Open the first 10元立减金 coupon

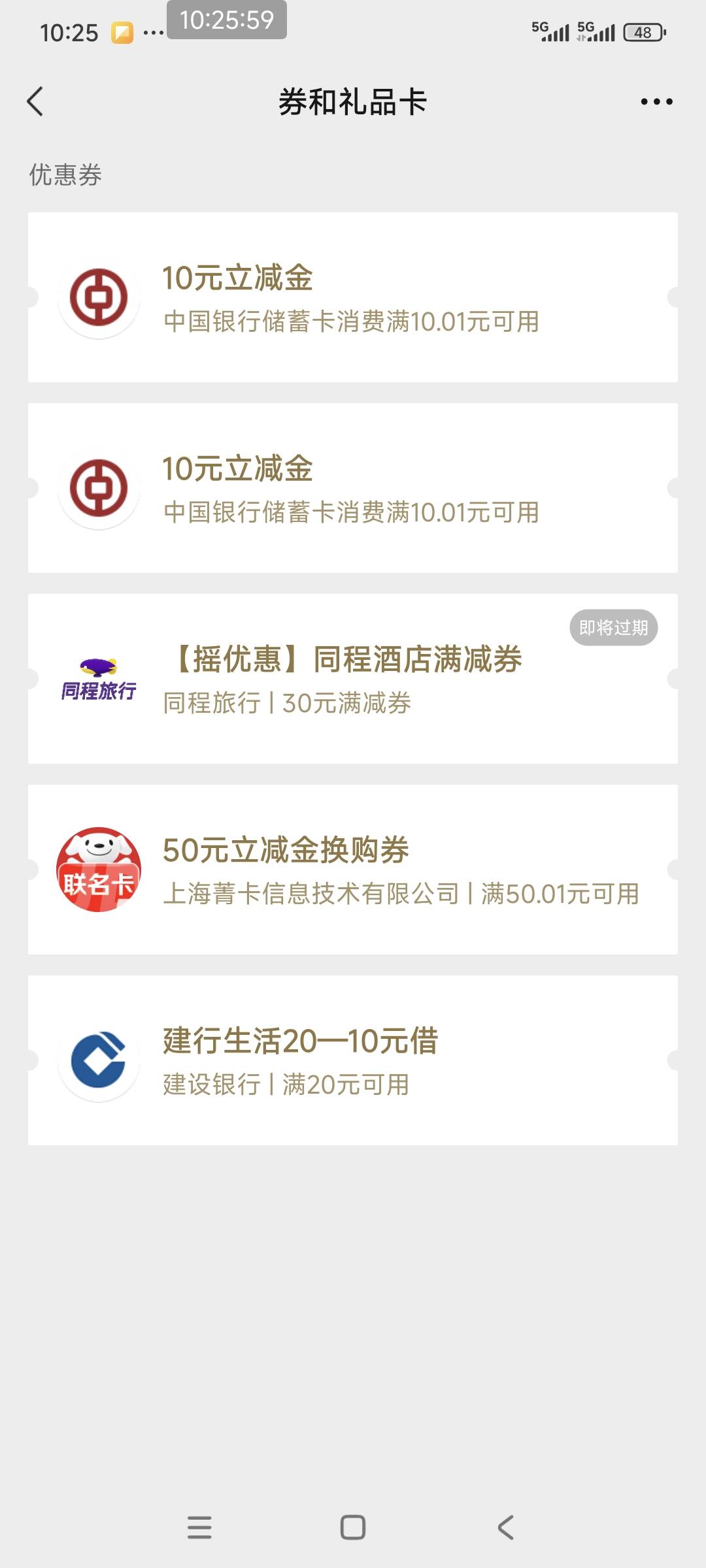353,297
